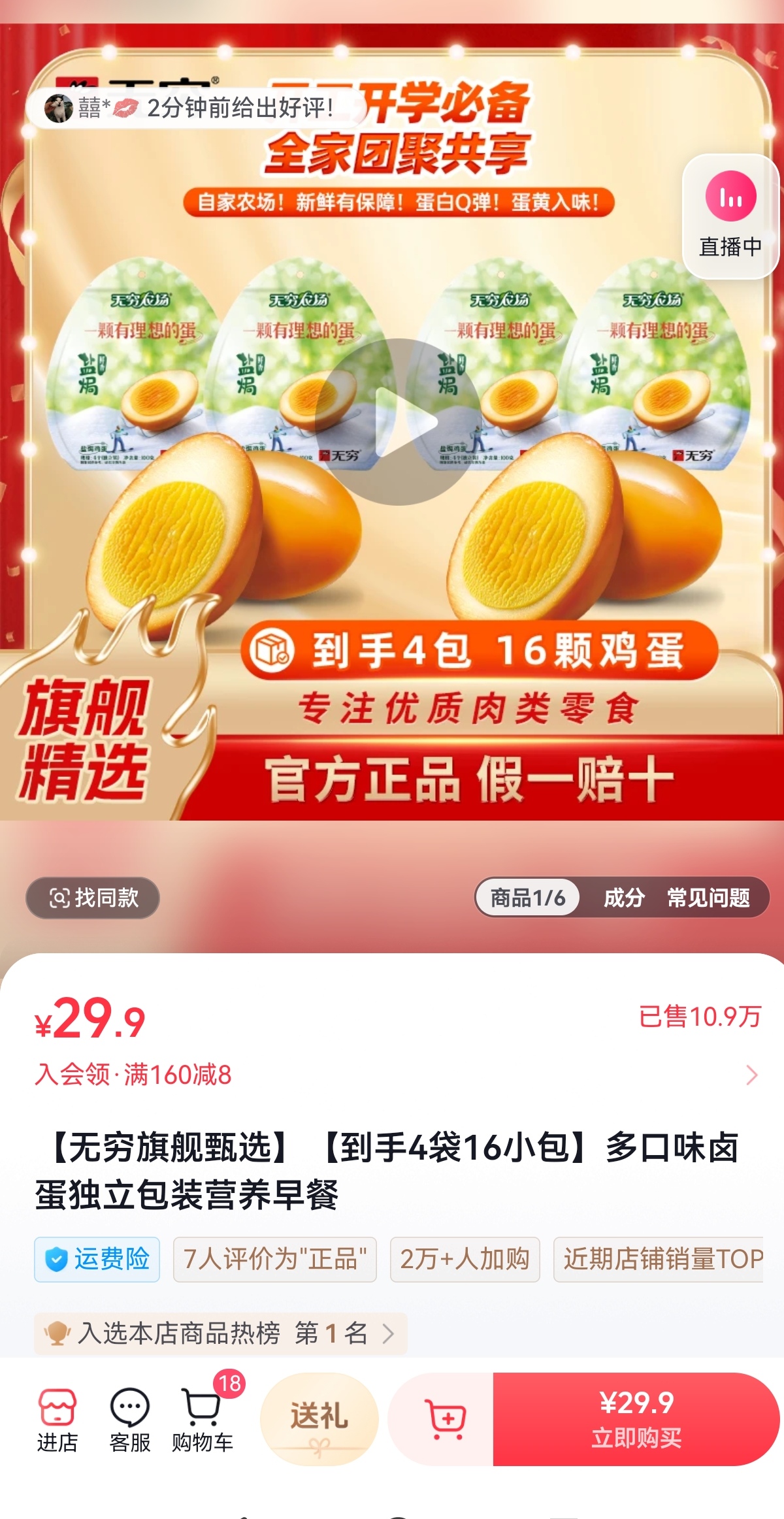Image resolution: width=784 pixels, height=1519 pixels.
Task: Open the 直播中 live stream
Action: pyautogui.click(x=730, y=216)
